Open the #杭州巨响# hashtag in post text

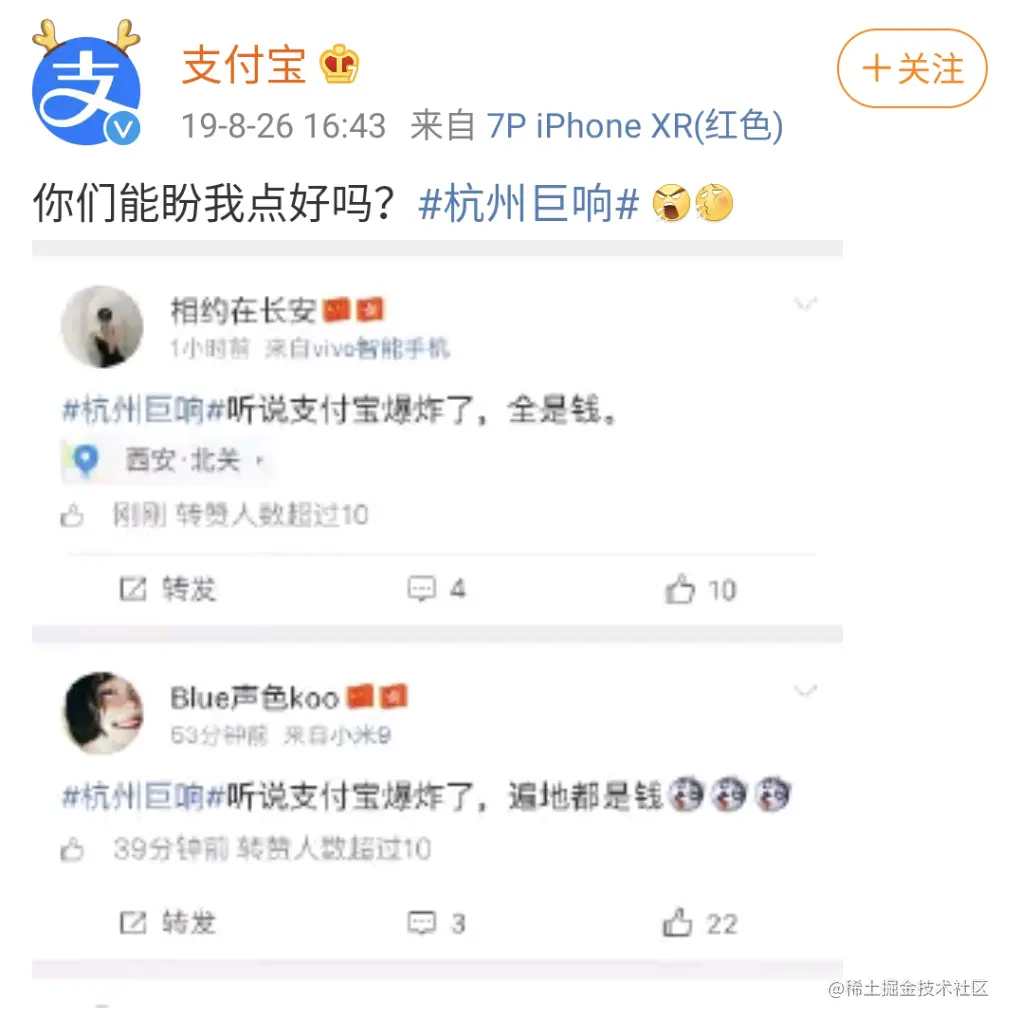tap(529, 204)
